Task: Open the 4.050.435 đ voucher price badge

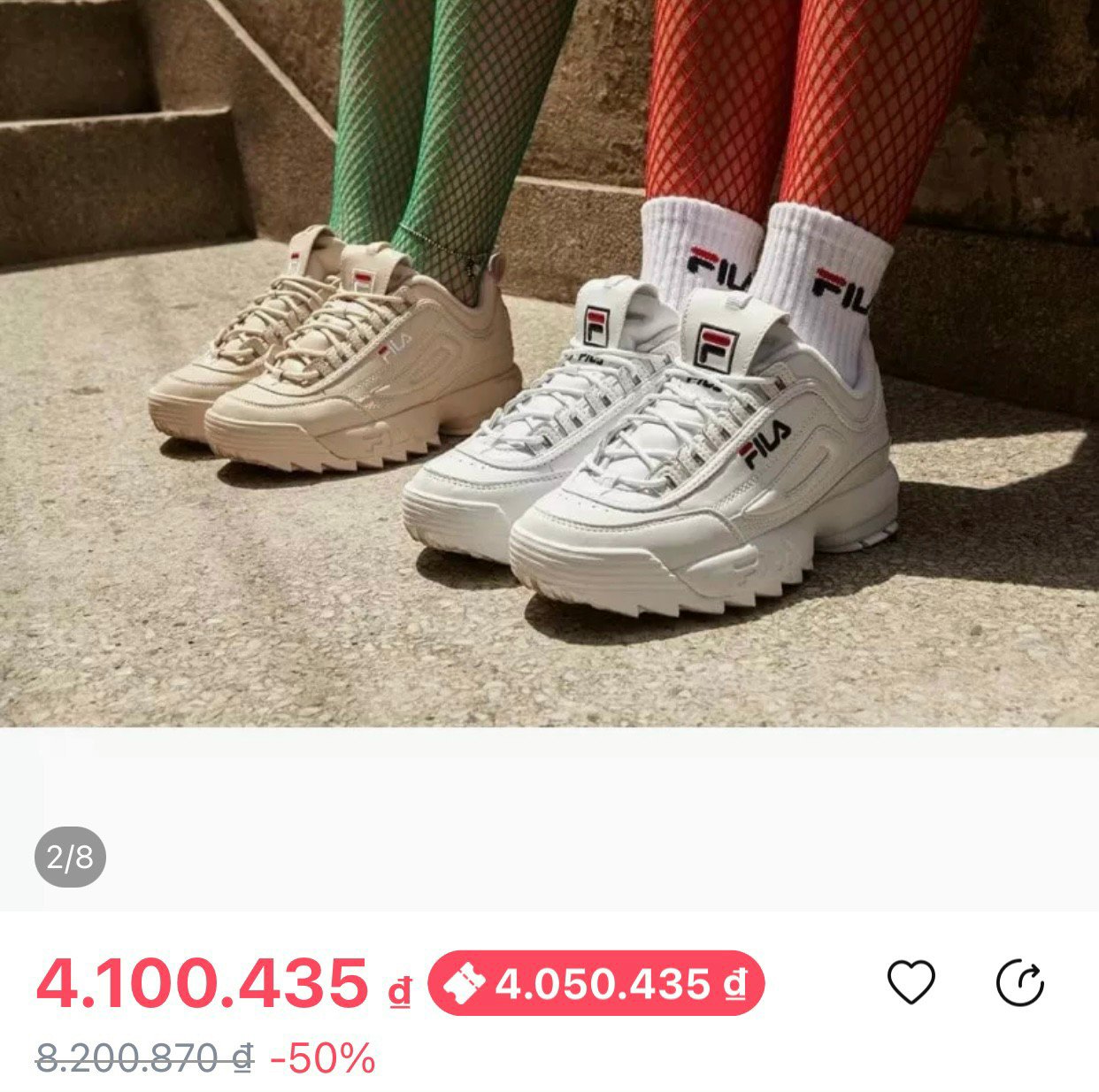Action: tap(596, 983)
